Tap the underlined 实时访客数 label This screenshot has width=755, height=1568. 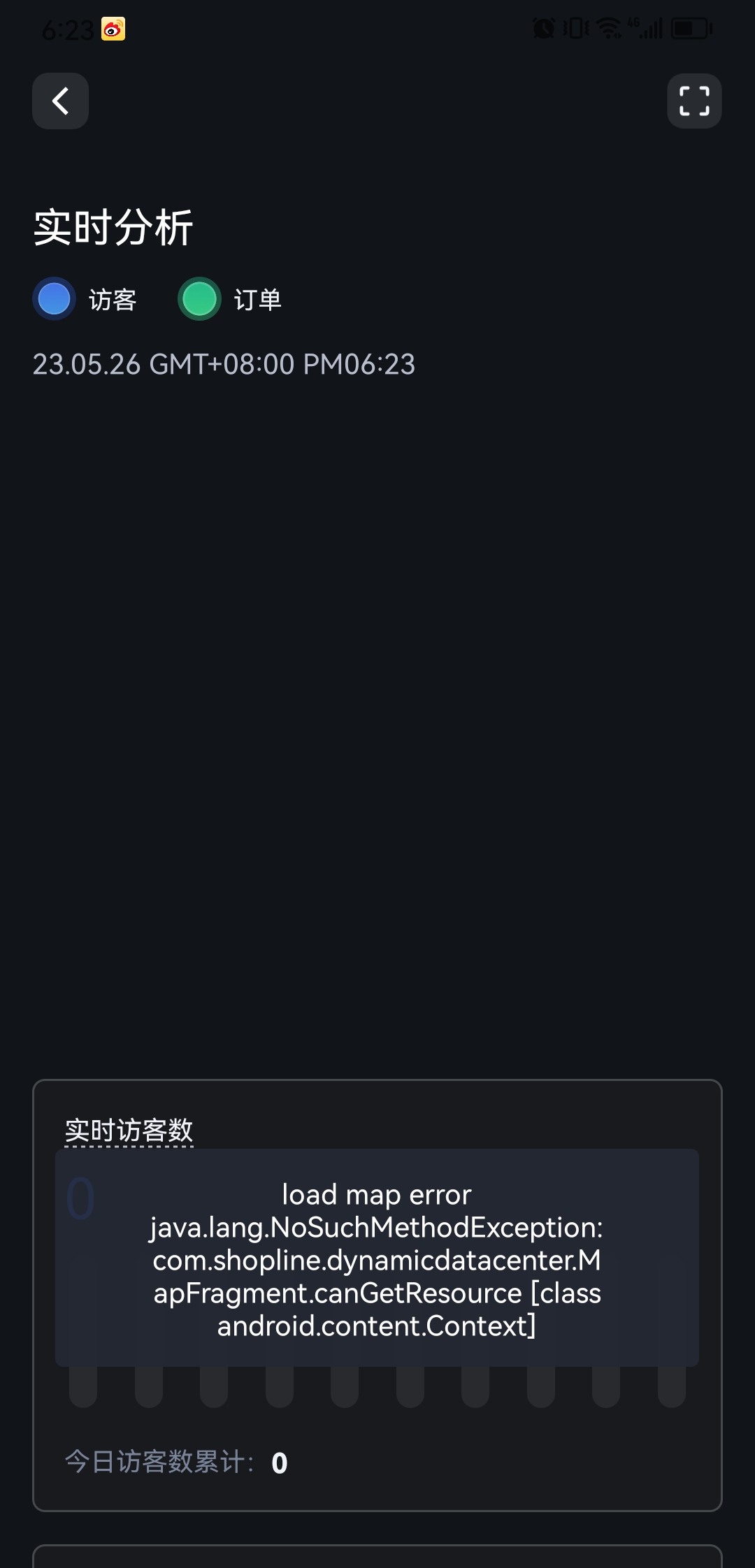pos(129,1130)
